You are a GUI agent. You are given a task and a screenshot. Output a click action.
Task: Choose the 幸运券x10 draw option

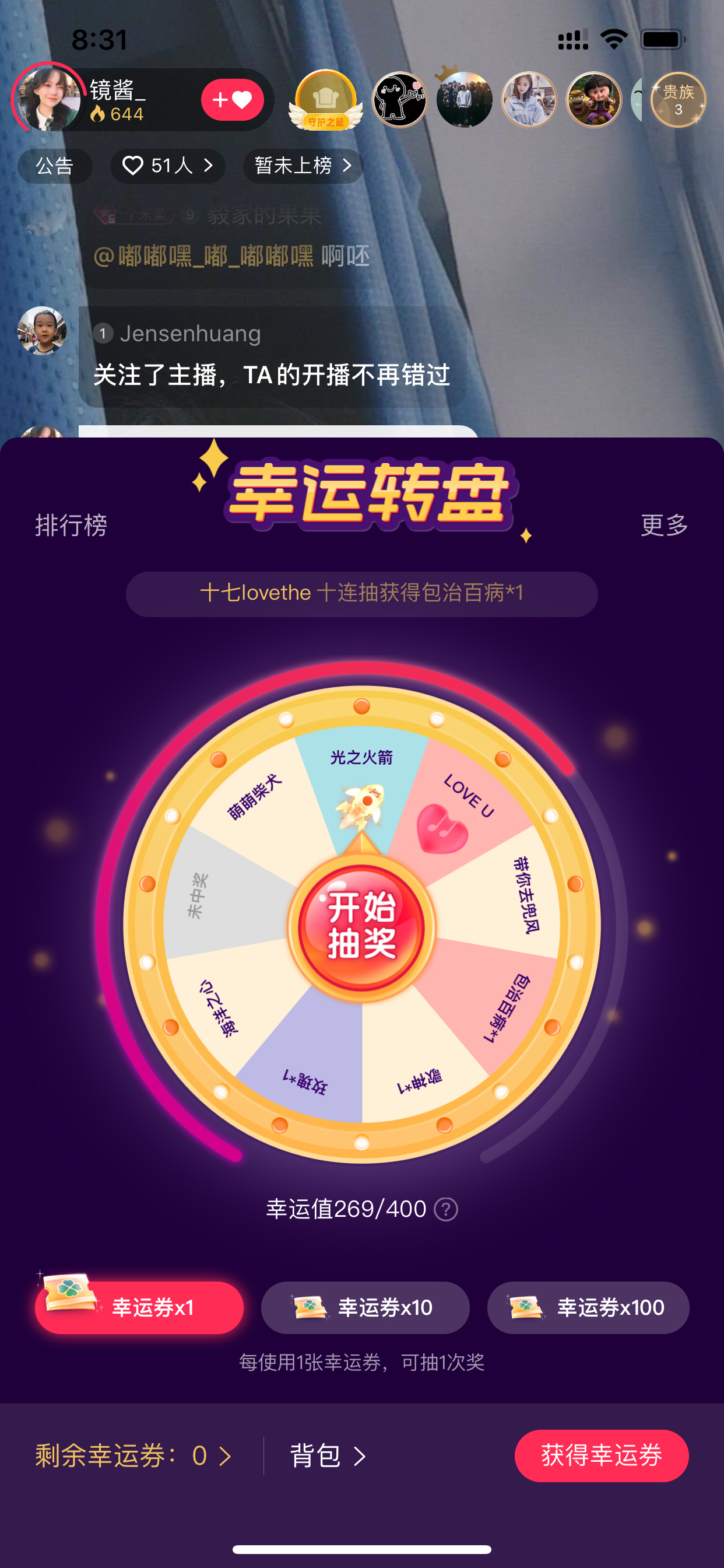pos(365,1307)
